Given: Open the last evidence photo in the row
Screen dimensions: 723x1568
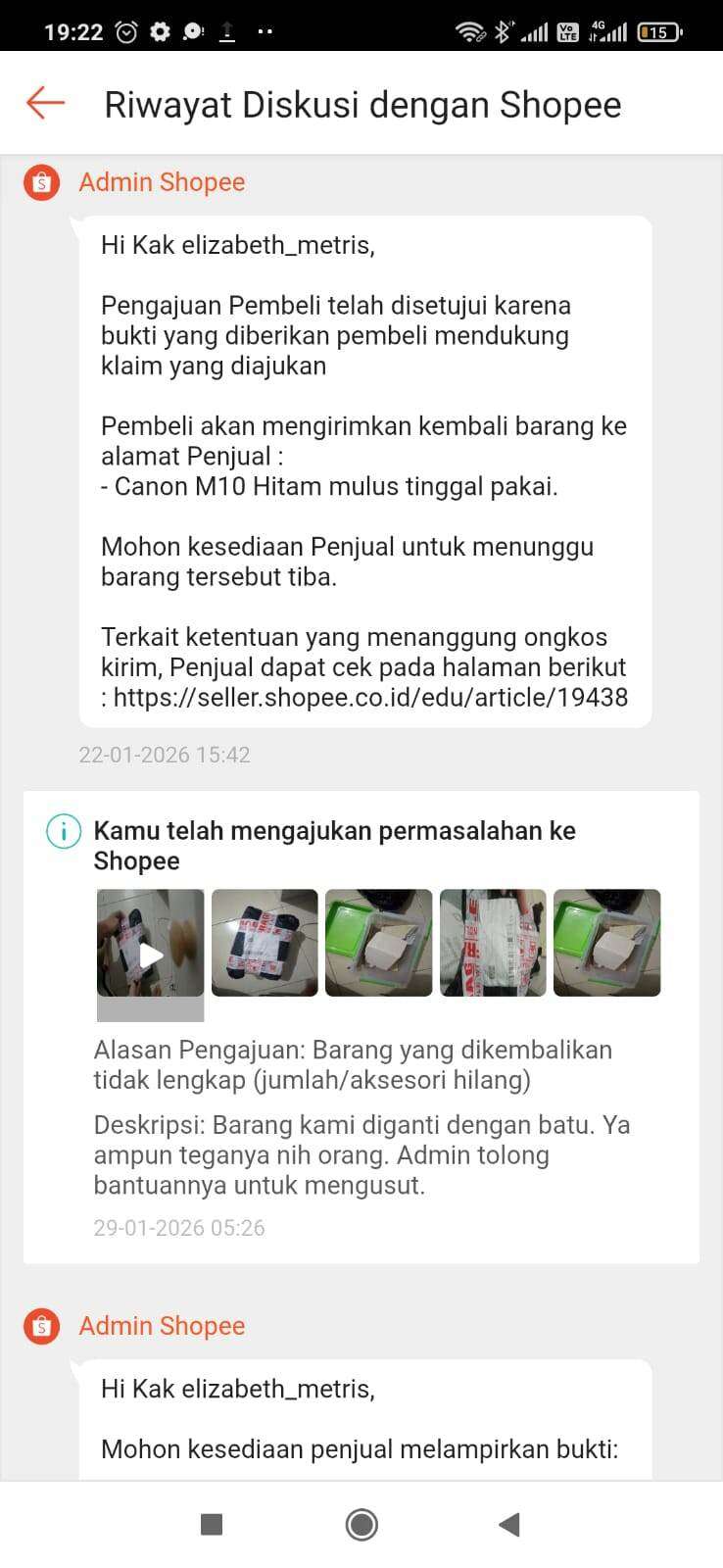Looking at the screenshot, I should 606,943.
